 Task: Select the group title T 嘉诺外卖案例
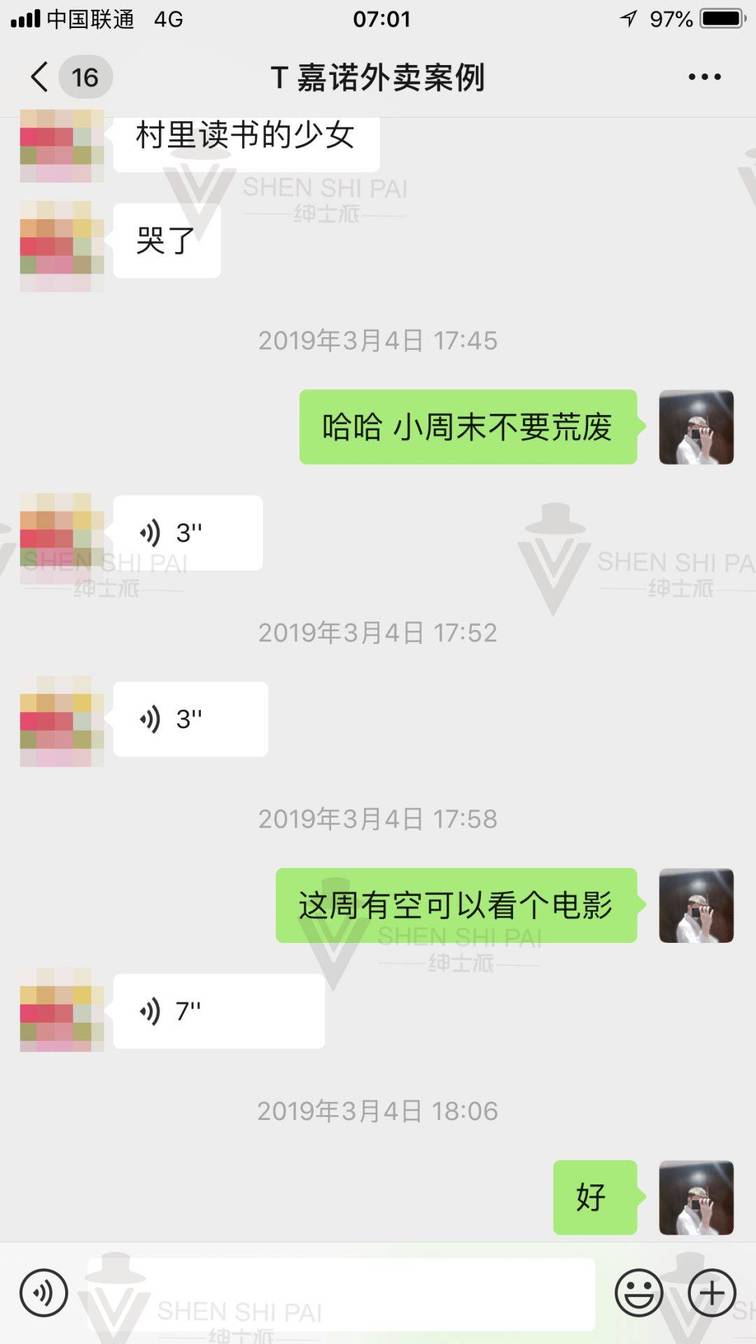coord(378,76)
